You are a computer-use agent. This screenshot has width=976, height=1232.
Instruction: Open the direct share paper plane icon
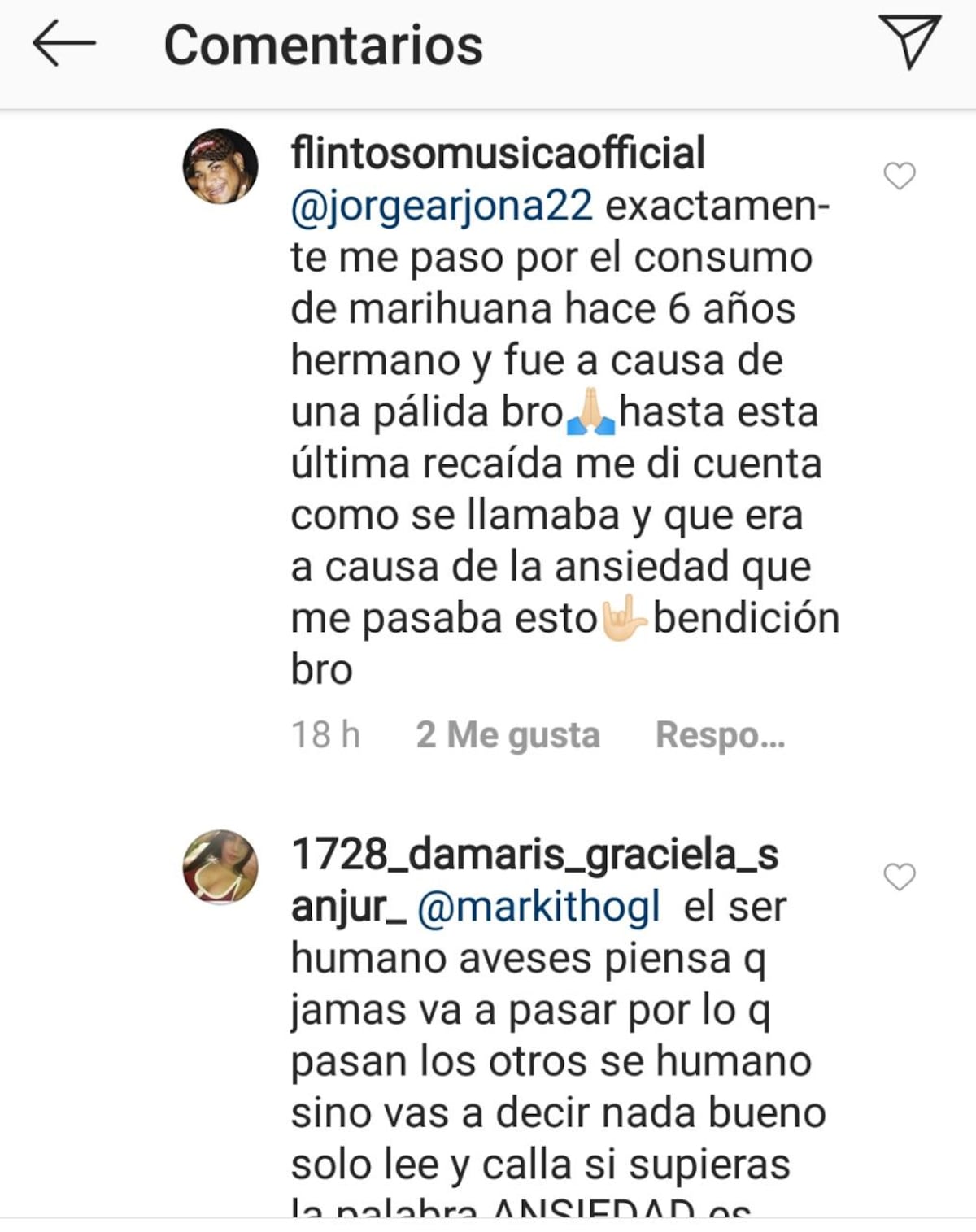(909, 42)
